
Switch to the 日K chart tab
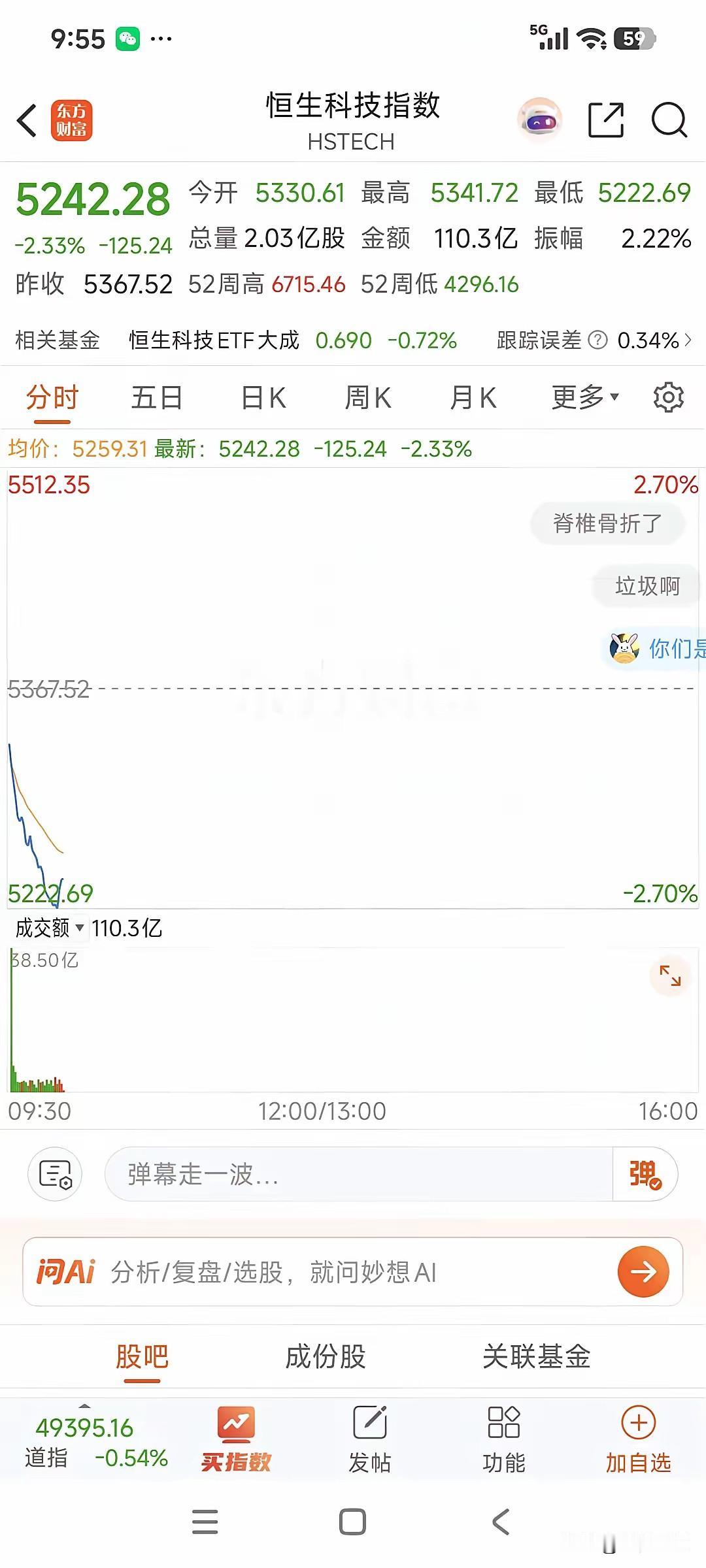pyautogui.click(x=261, y=397)
